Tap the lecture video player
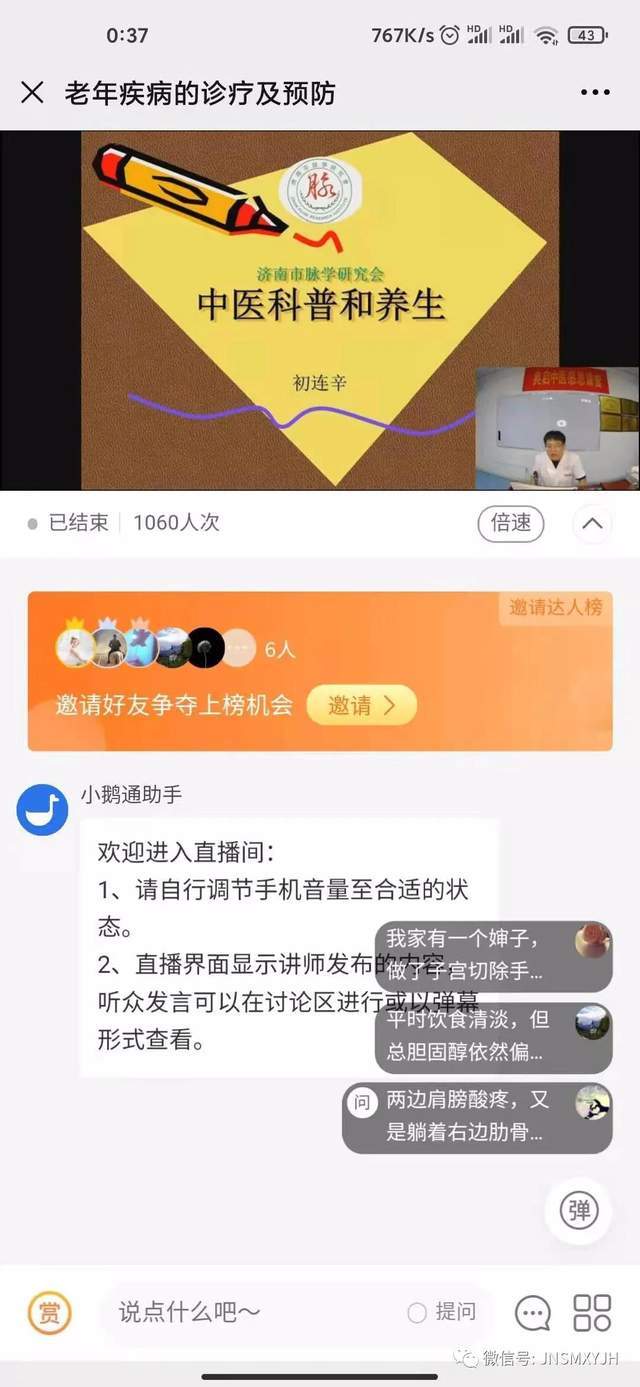This screenshot has height=1387, width=640. pyautogui.click(x=320, y=310)
